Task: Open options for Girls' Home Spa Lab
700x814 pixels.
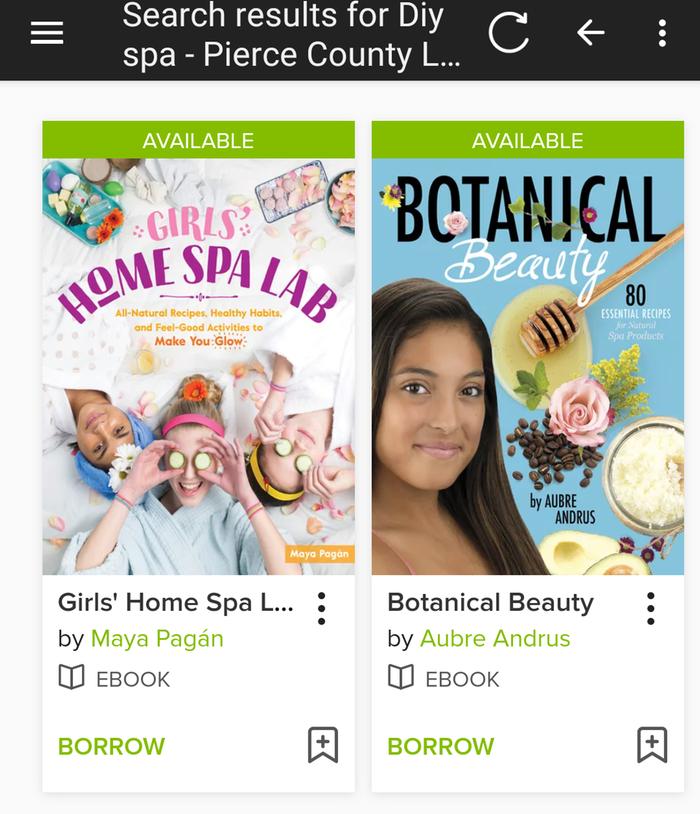Action: (x=321, y=608)
